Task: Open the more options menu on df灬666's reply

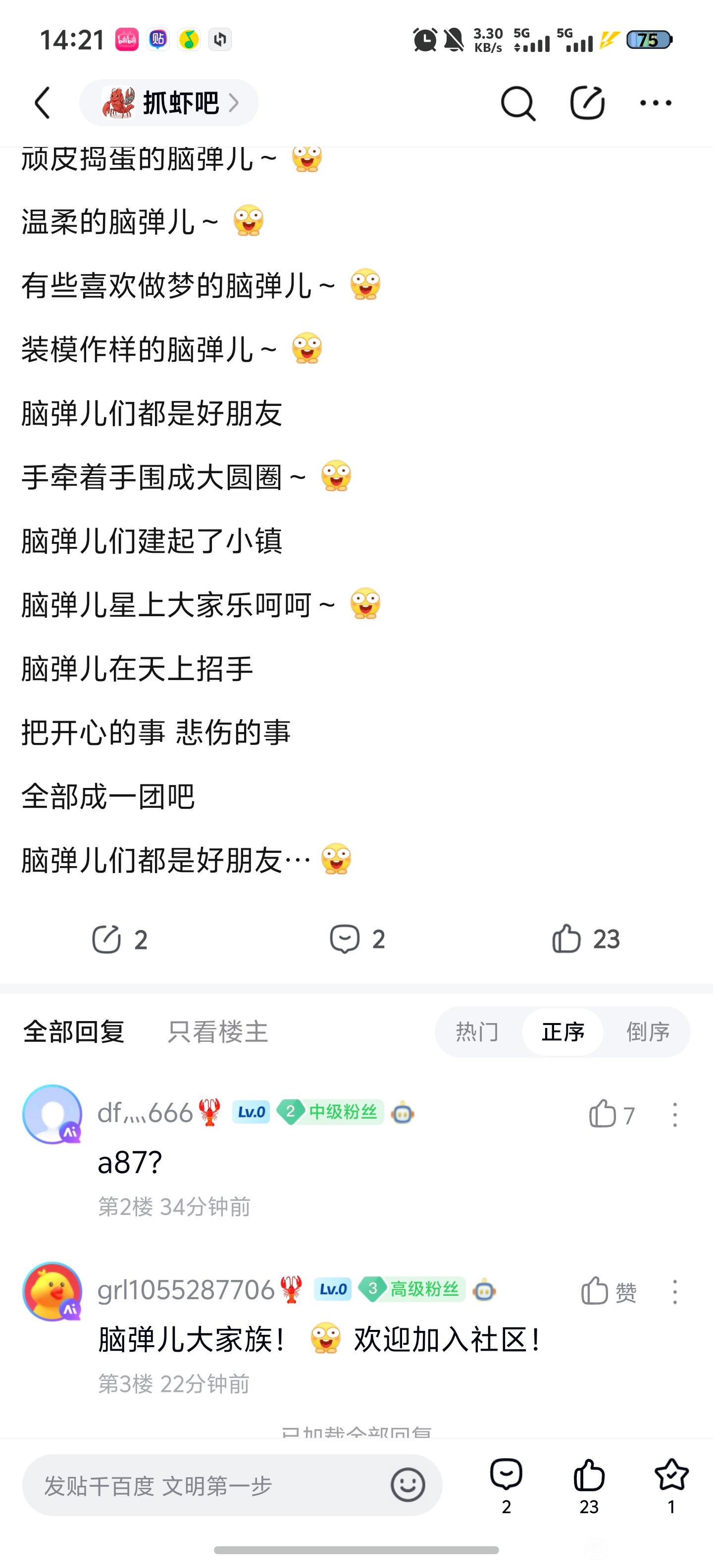Action: [675, 1115]
